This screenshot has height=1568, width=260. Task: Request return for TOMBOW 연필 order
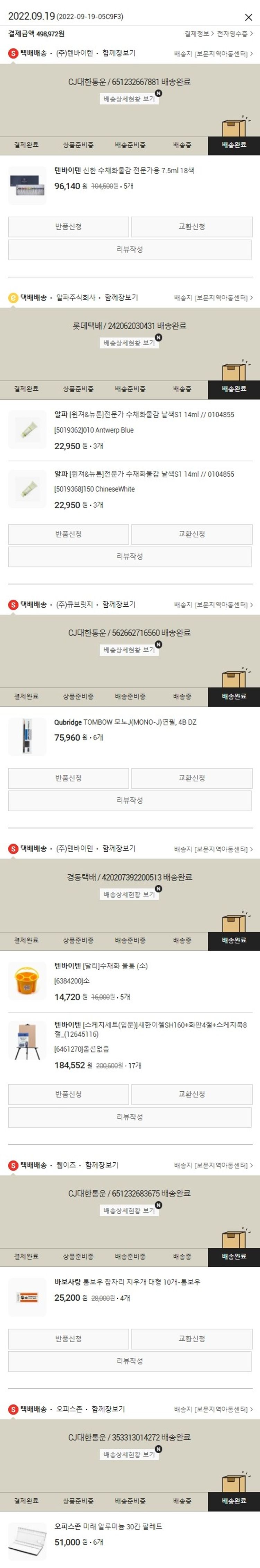click(x=68, y=779)
